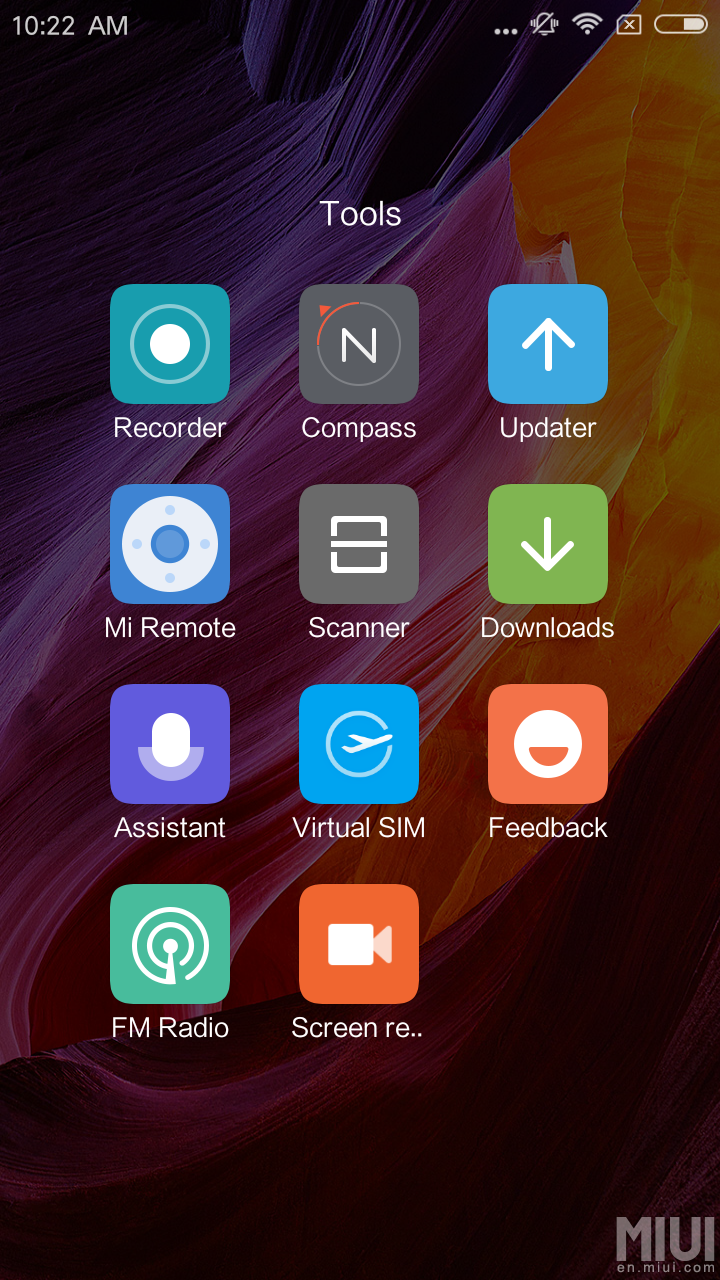Open the Virtual SIM app

click(359, 744)
